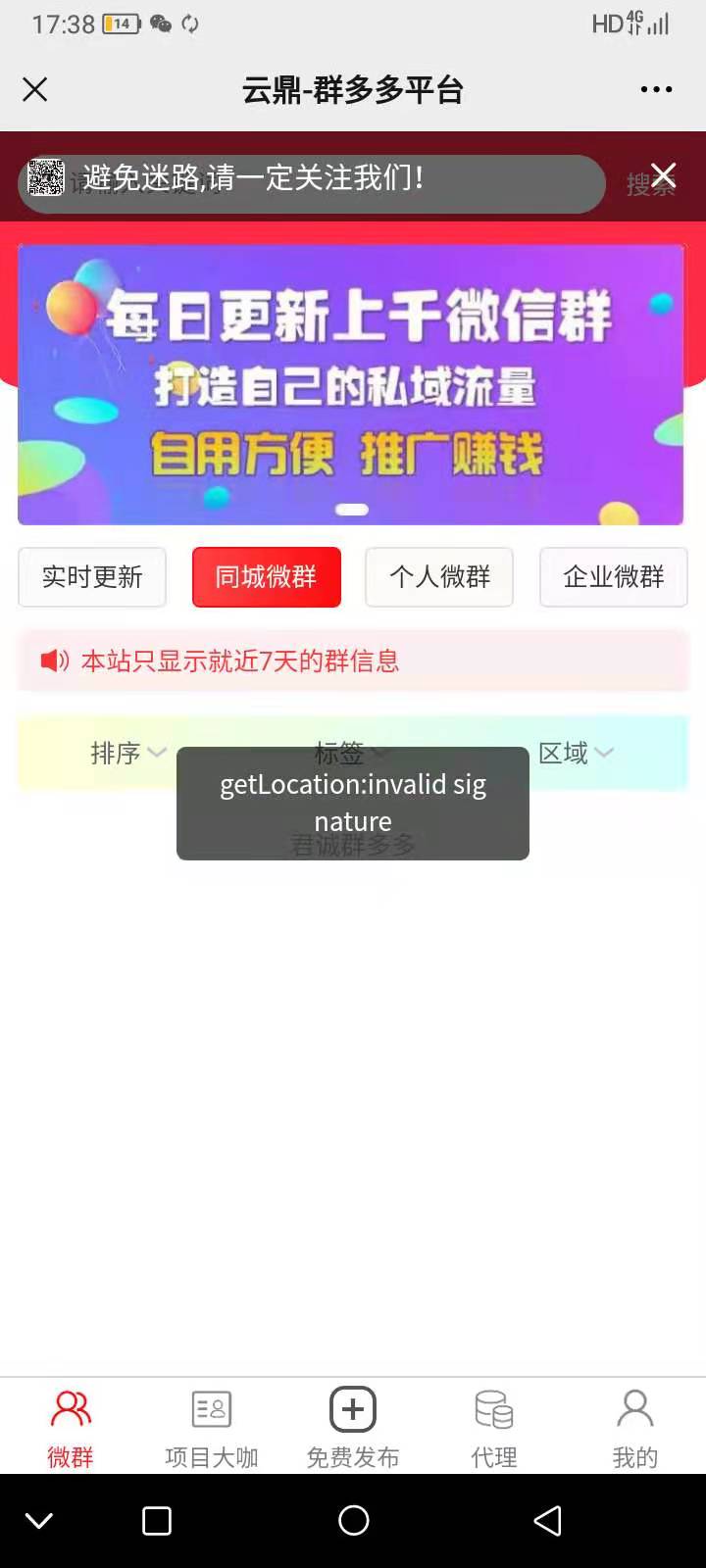Open the 项目大咖 tab
Image resolution: width=706 pixels, height=1568 pixels.
[x=212, y=1427]
